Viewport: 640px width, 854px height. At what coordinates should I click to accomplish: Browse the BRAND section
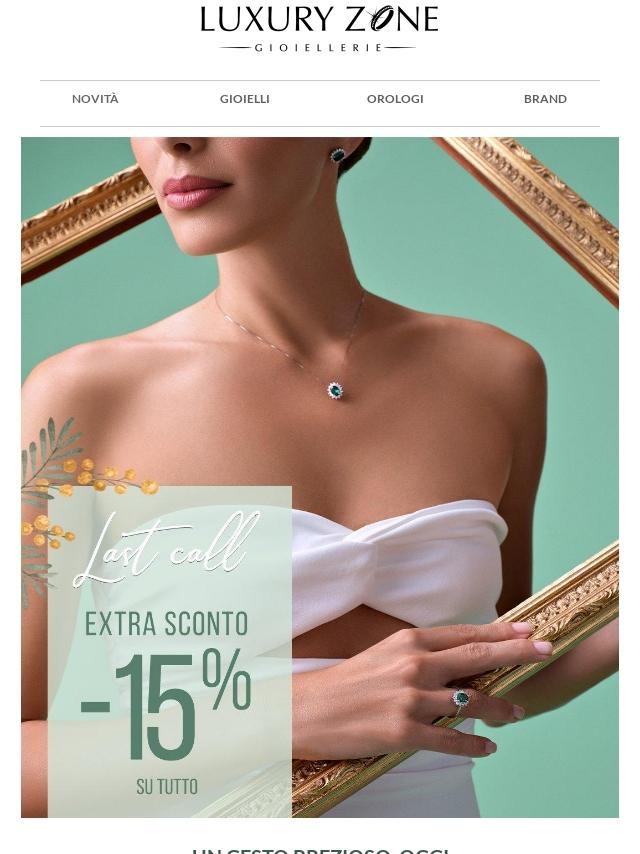click(x=545, y=99)
